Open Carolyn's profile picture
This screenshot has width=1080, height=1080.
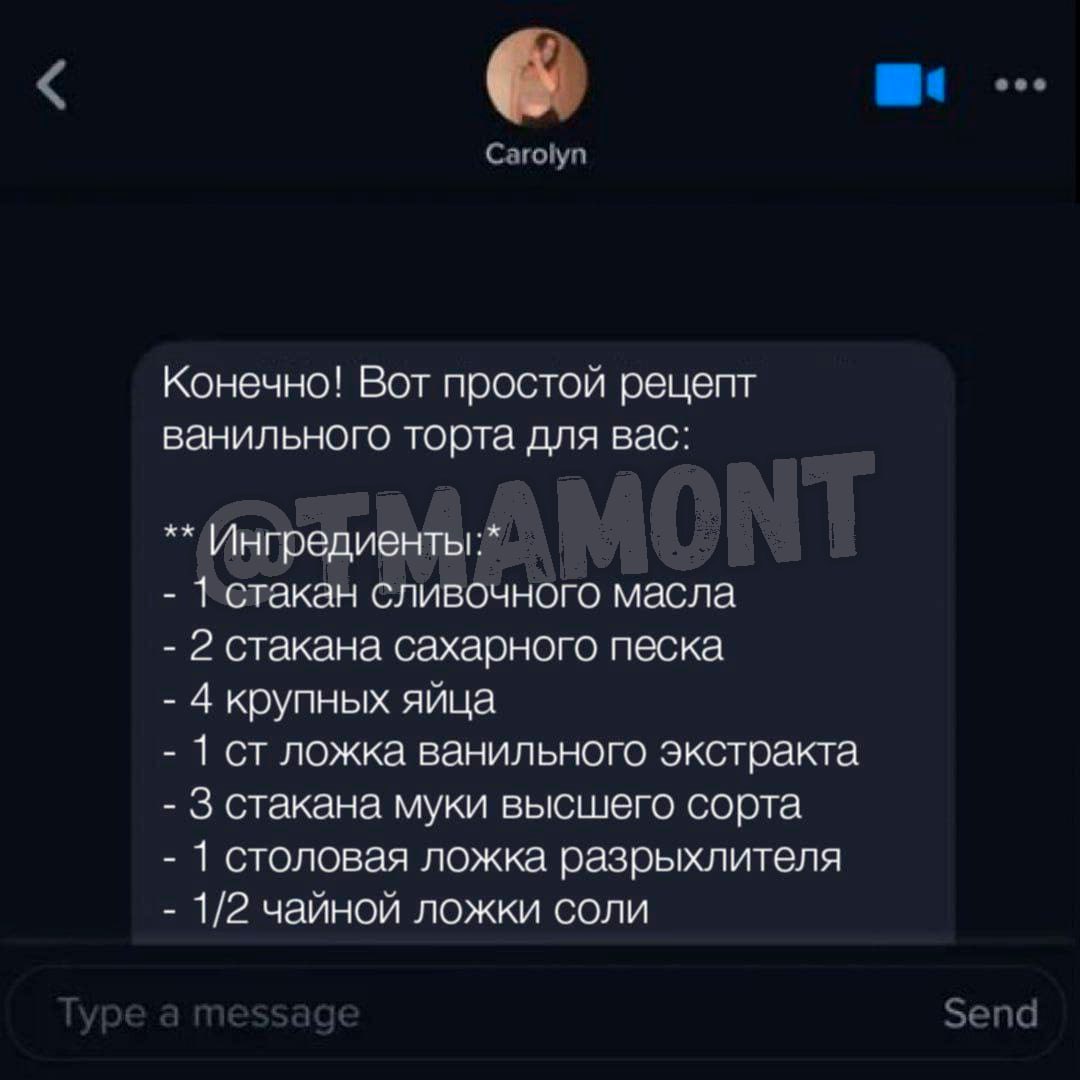[x=536, y=77]
